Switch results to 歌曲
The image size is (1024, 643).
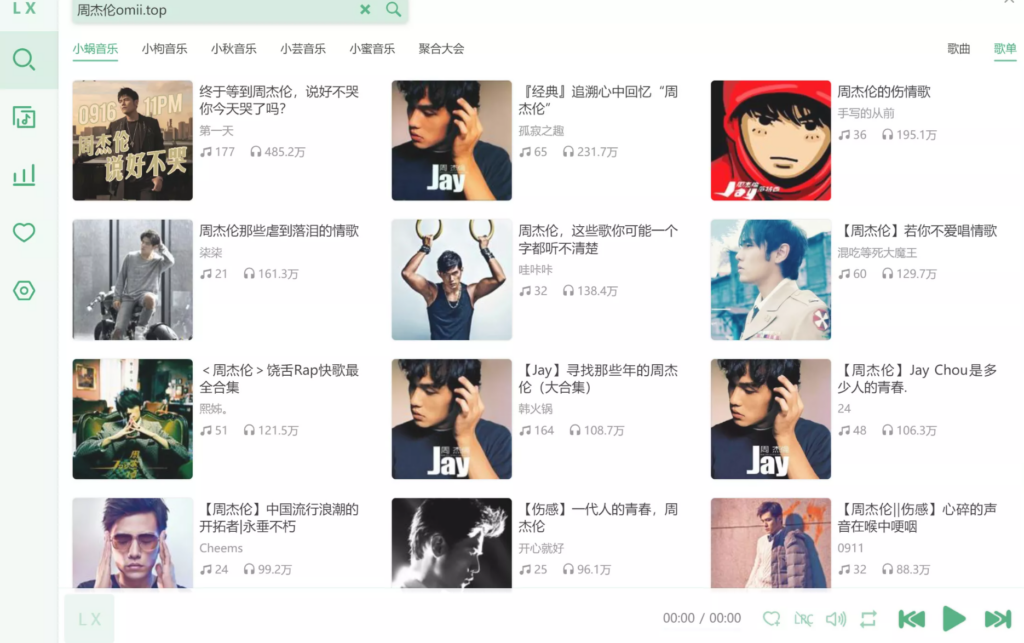point(958,48)
